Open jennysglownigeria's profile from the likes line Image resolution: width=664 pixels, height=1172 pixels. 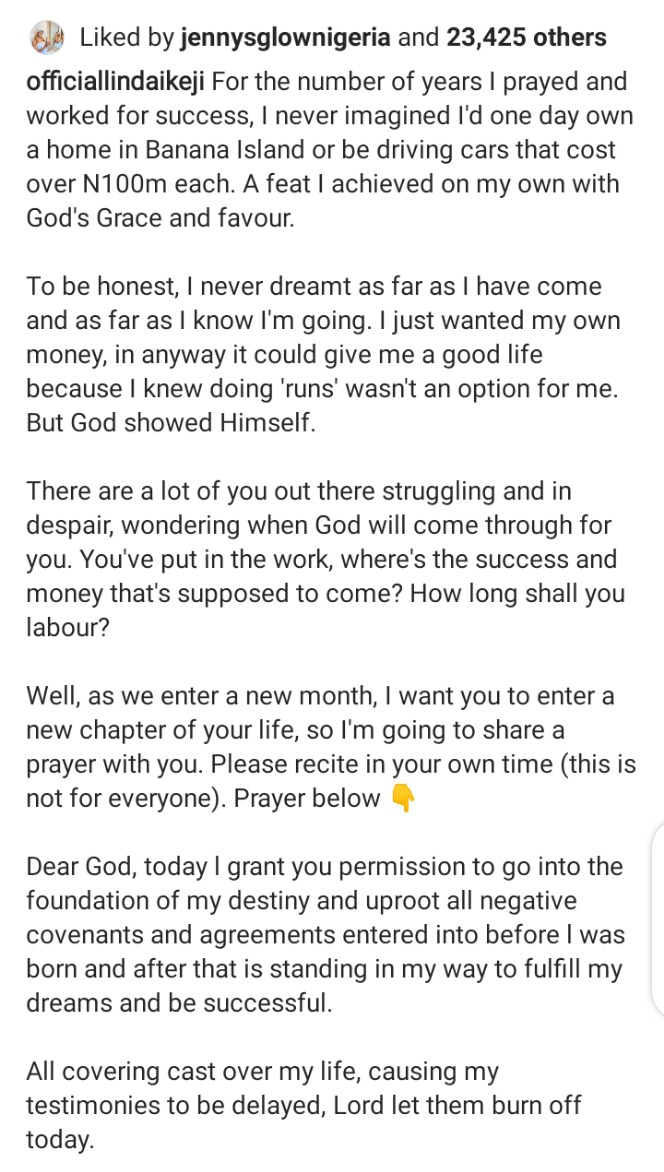285,38
